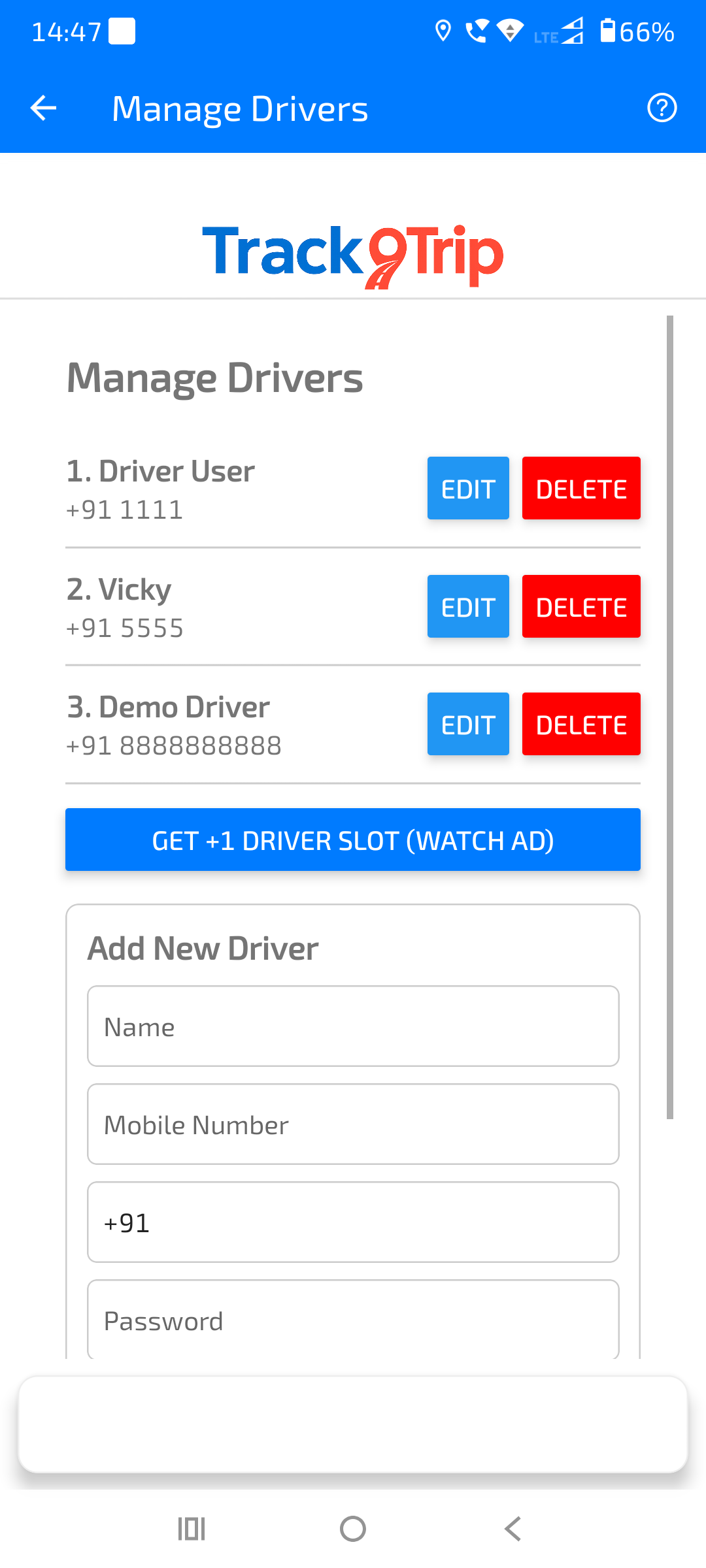Delete the driver Vicky
This screenshot has width=706, height=1568.
pos(580,606)
